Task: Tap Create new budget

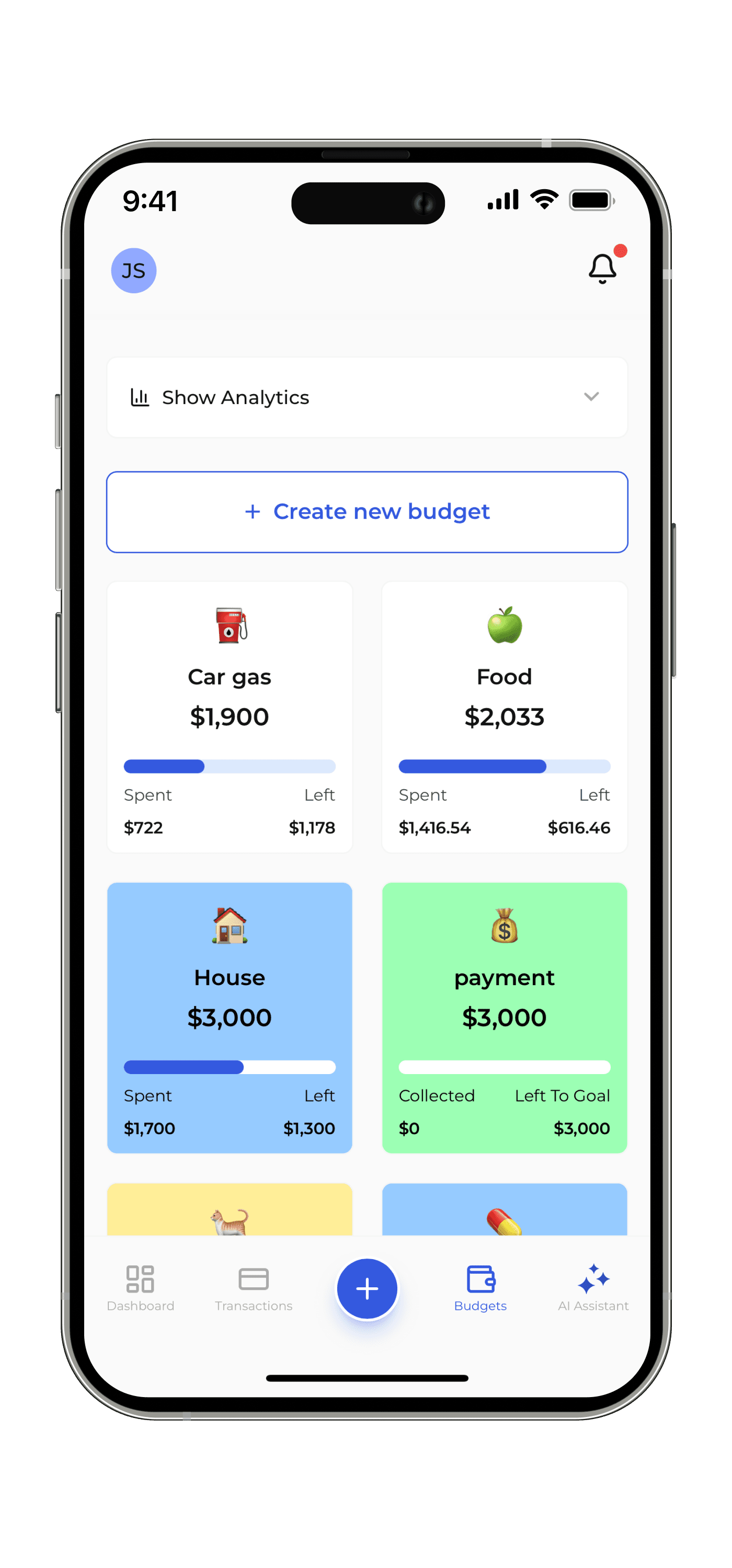Action: point(367,512)
